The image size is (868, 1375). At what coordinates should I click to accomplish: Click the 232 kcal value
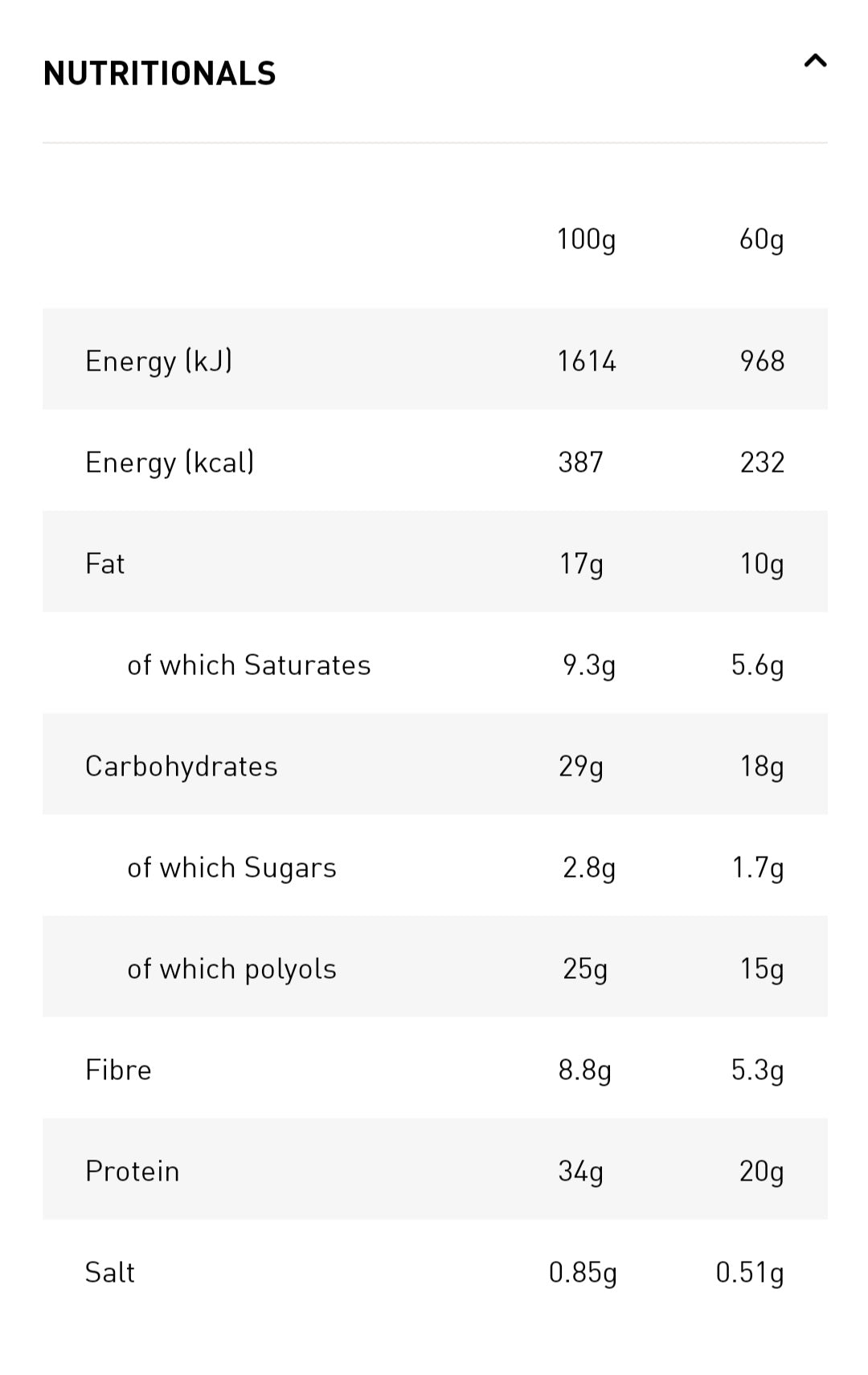762,461
